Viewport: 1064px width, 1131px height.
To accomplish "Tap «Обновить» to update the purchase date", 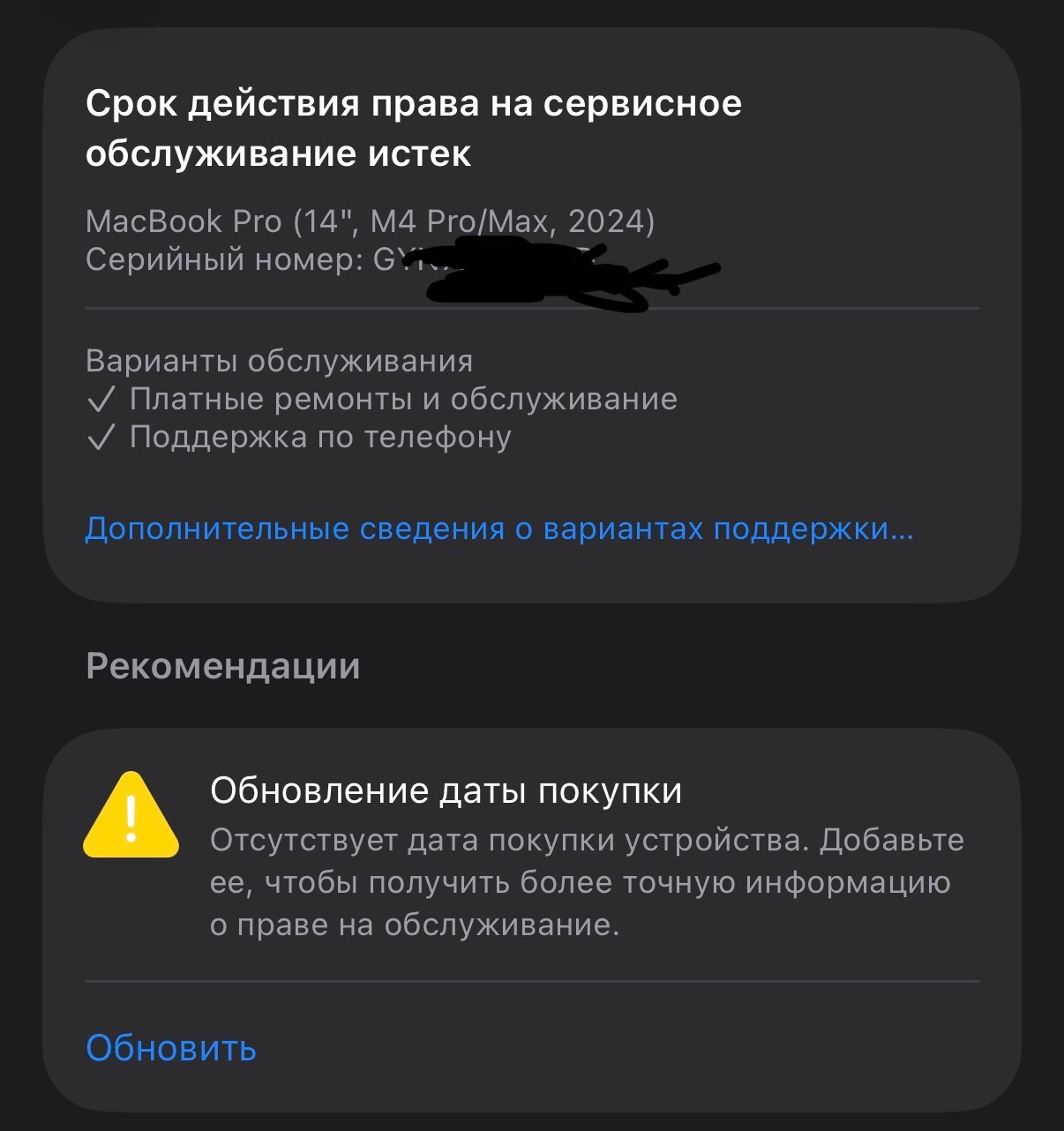I will coord(171,1048).
